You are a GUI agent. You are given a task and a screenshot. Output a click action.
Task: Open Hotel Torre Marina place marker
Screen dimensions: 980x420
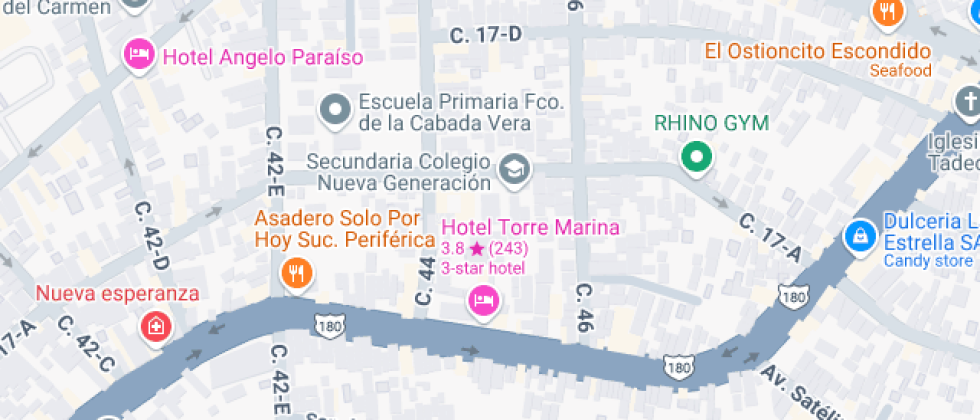(484, 299)
